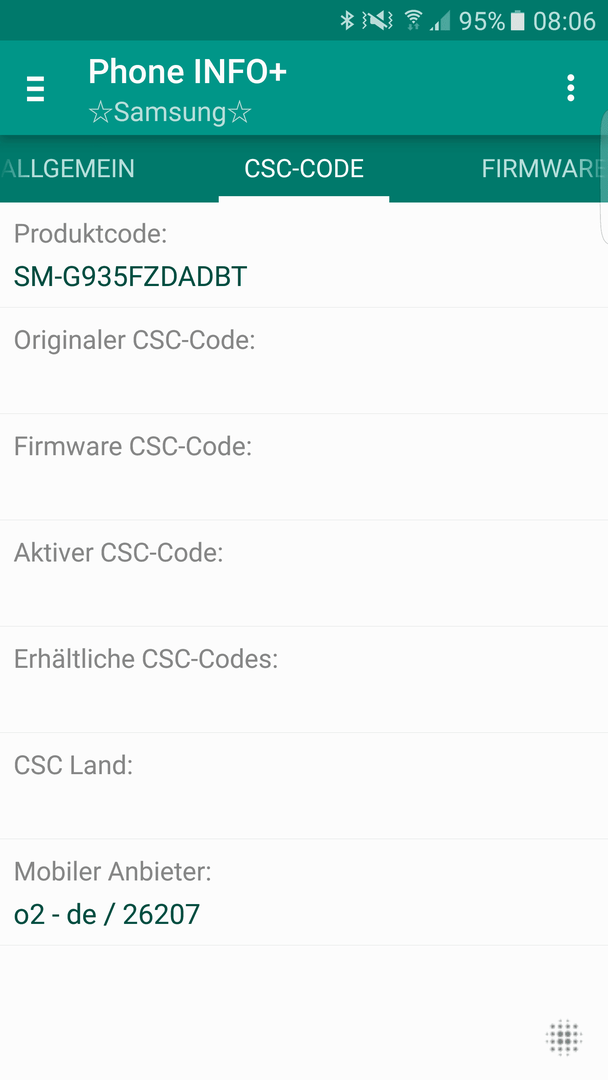Open the overflow menu
This screenshot has width=608, height=1080.
click(570, 88)
